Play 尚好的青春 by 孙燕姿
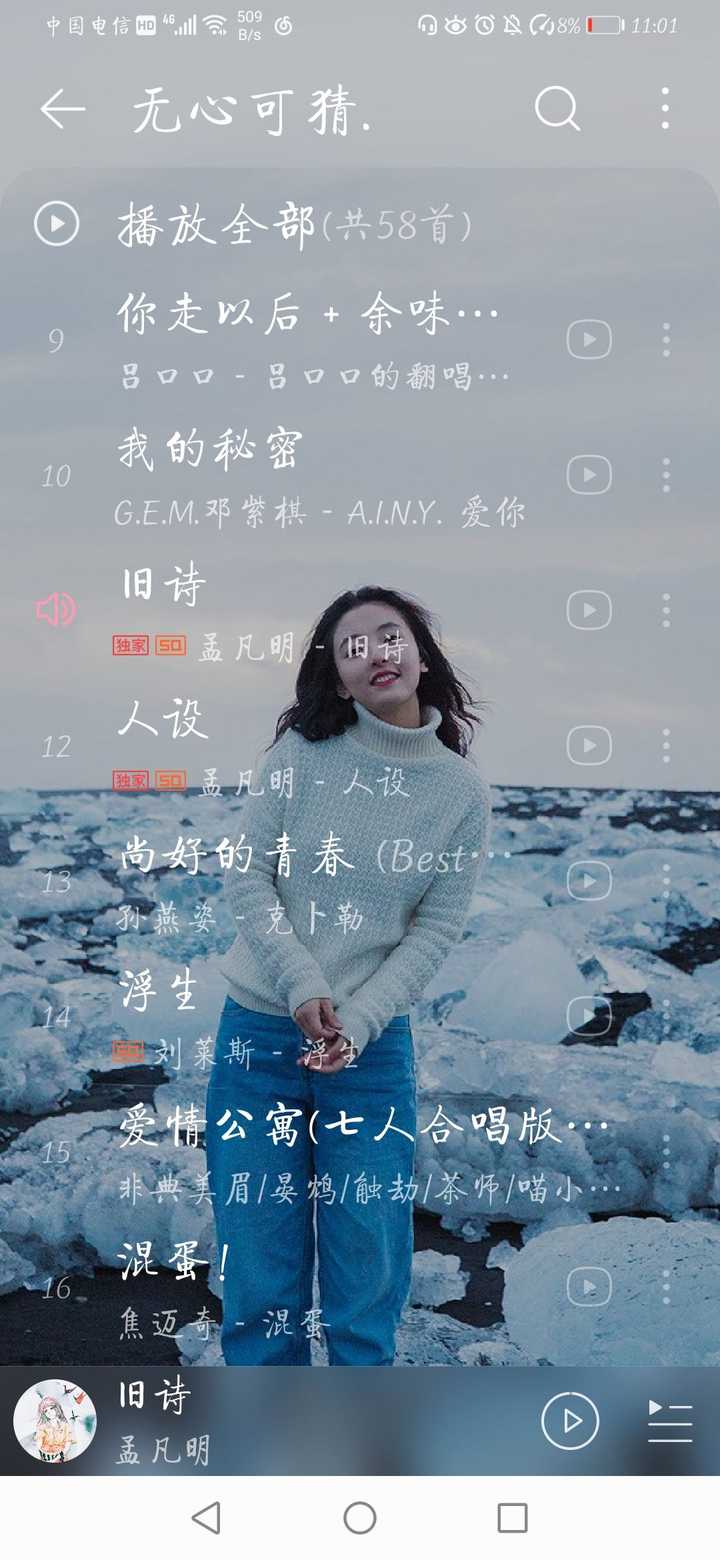 589,880
